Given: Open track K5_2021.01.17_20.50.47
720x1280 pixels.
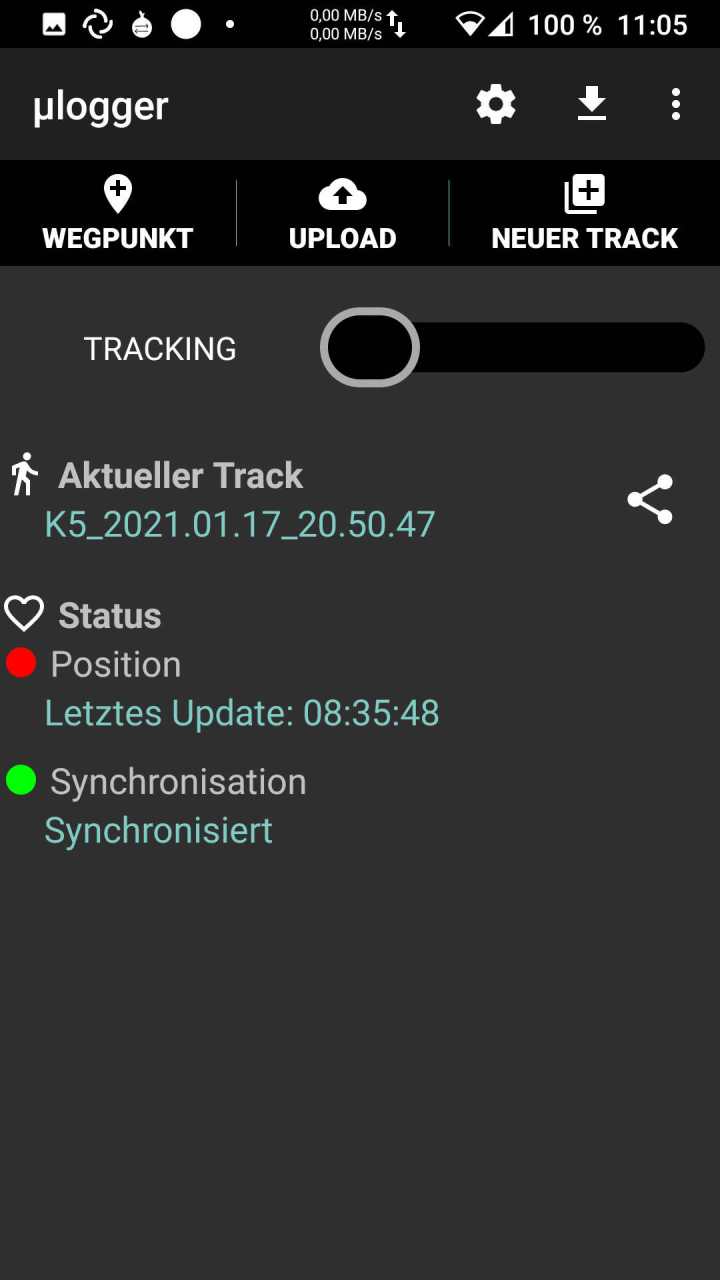Looking at the screenshot, I should [x=240, y=524].
